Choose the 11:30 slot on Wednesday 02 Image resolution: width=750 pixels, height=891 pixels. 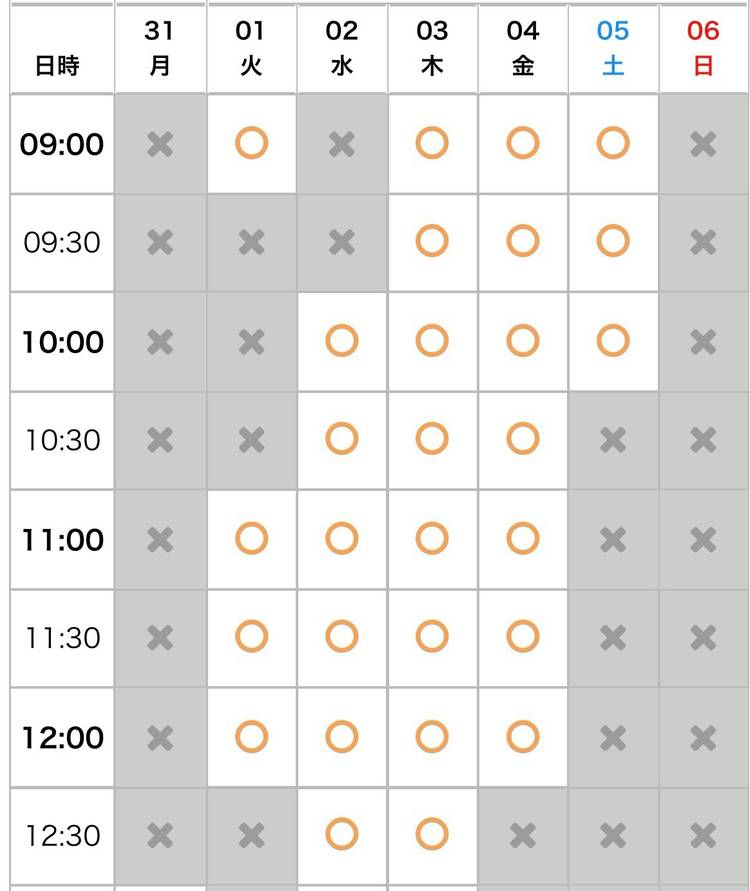(x=342, y=637)
